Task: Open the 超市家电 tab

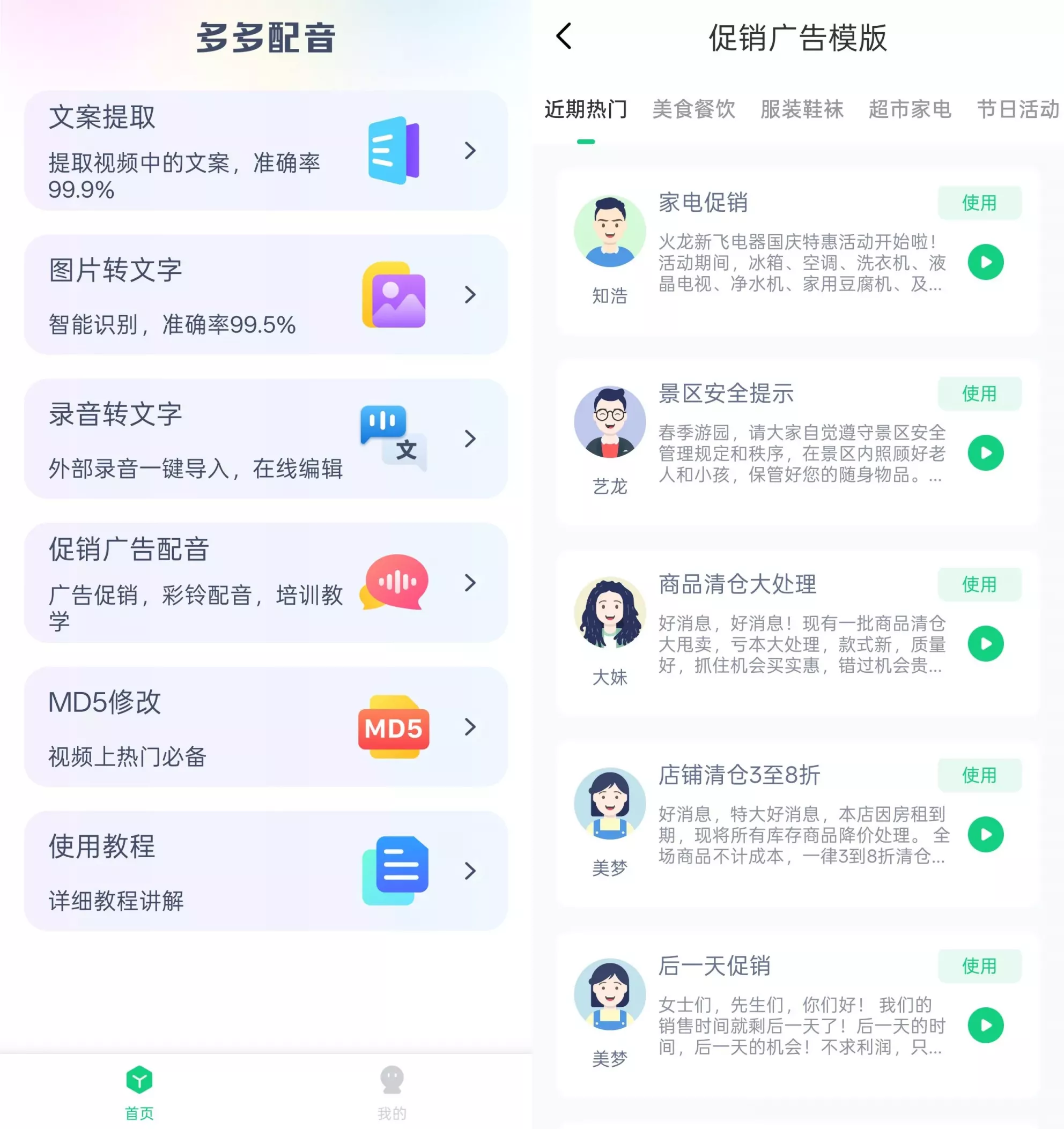Action: [910, 109]
